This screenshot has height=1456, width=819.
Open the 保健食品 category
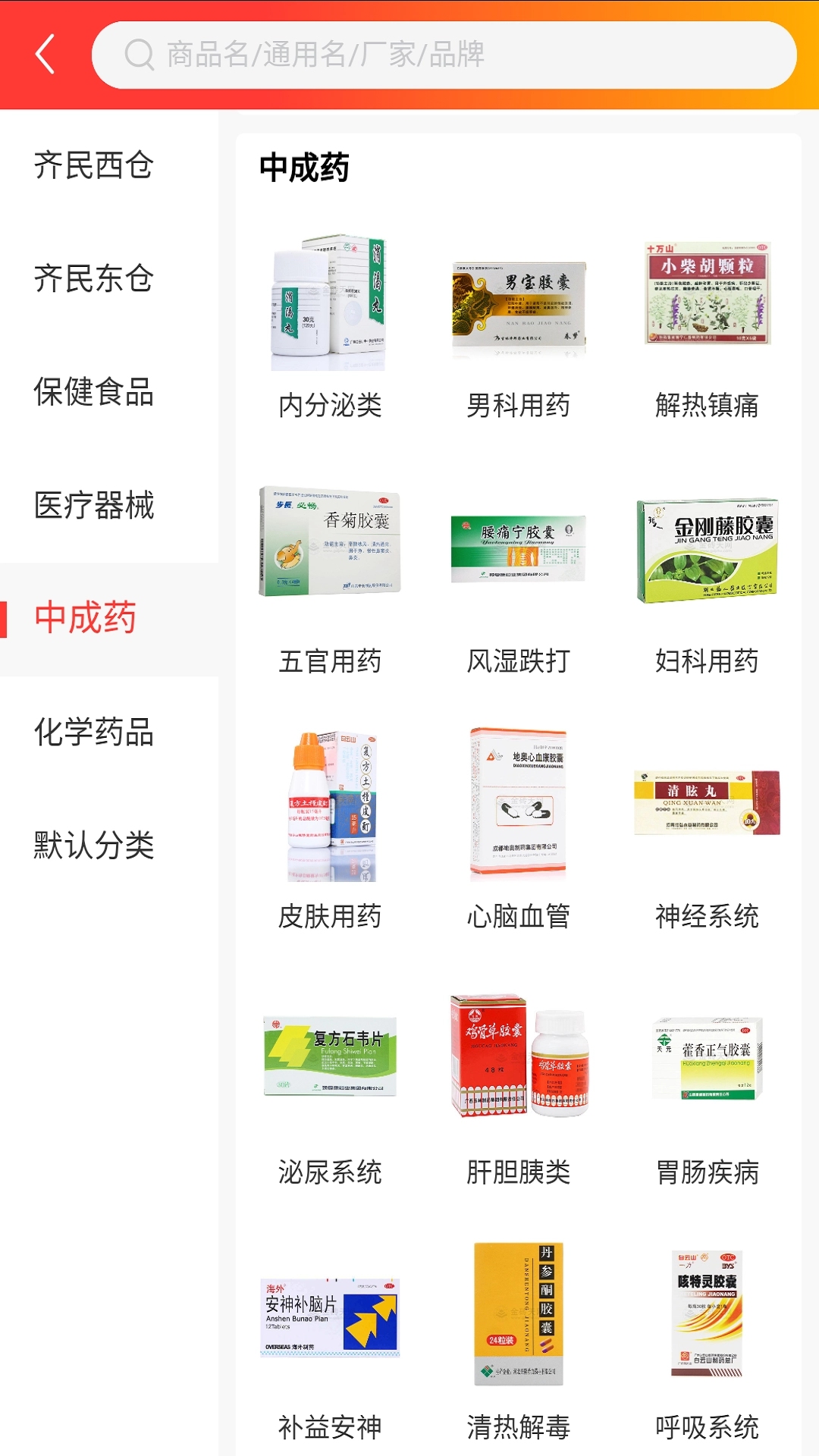[94, 392]
